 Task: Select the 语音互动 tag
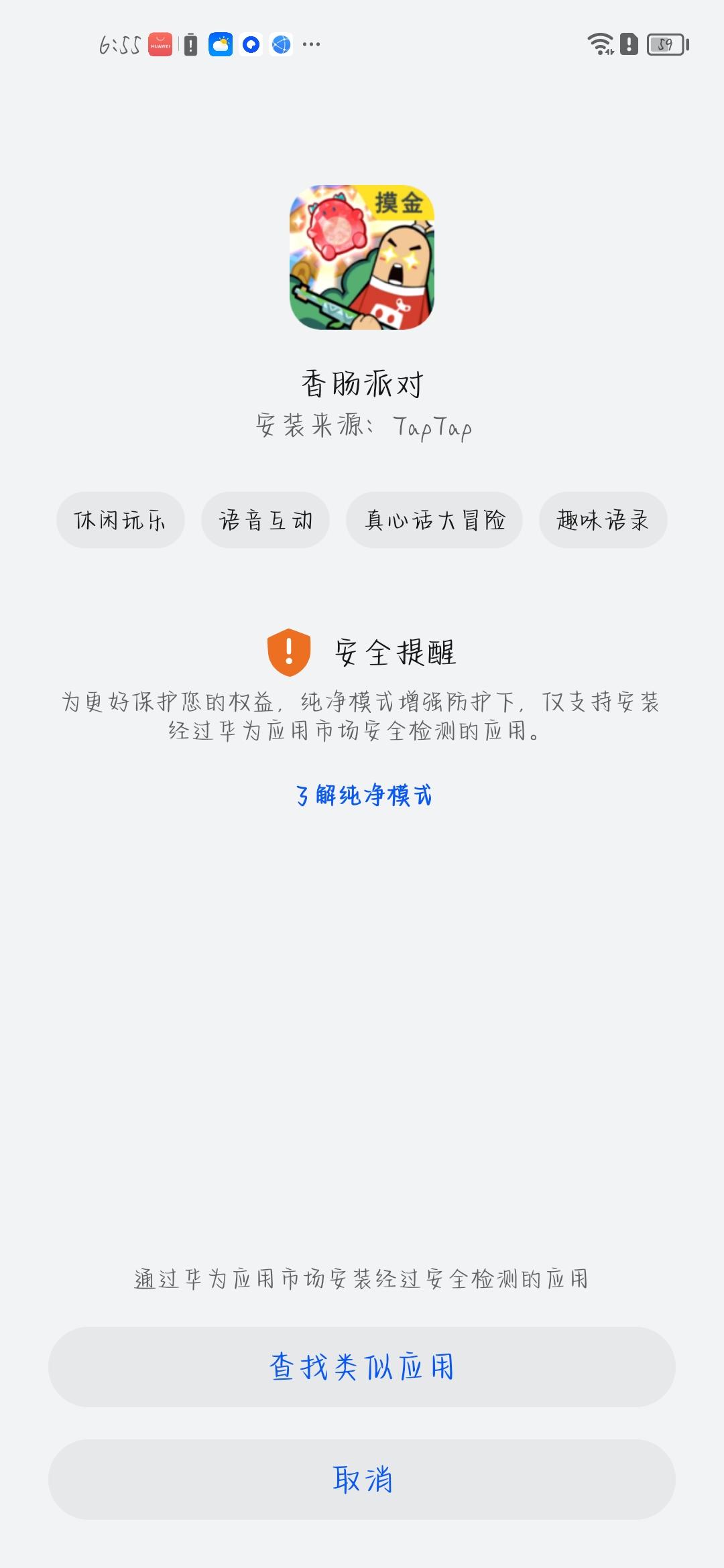point(265,520)
